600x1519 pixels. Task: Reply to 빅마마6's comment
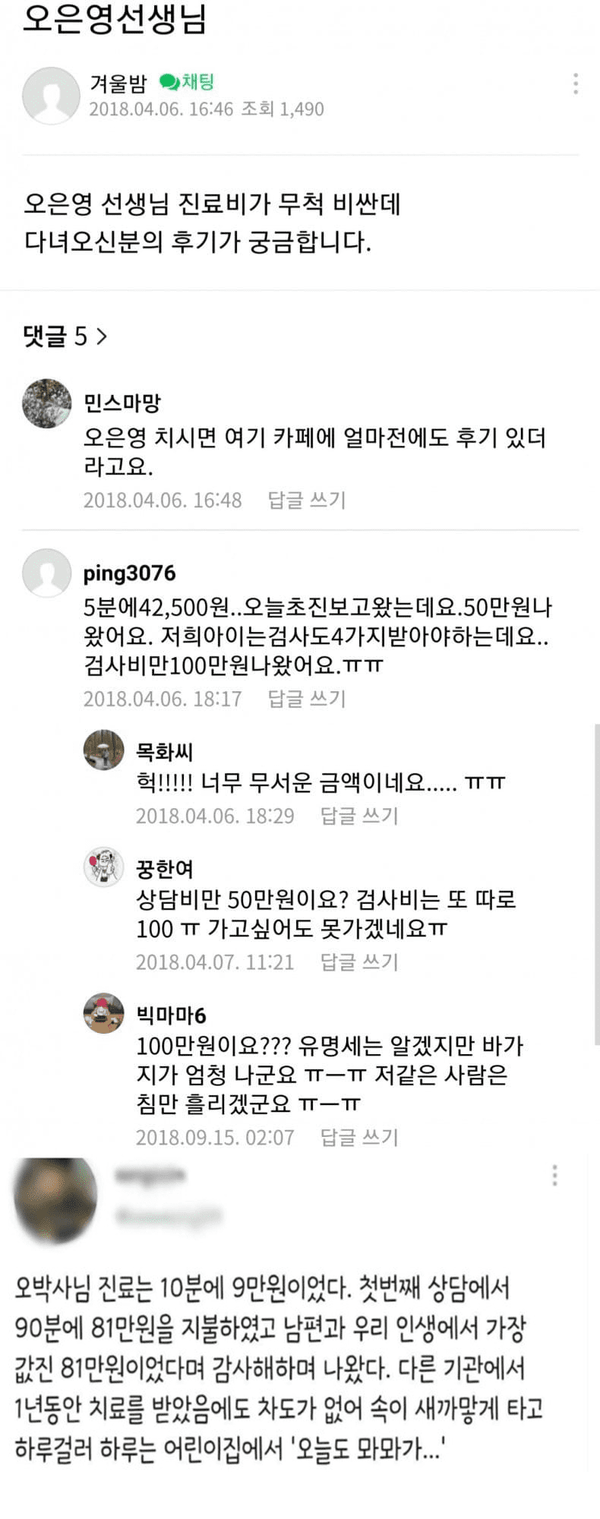pos(358,1137)
